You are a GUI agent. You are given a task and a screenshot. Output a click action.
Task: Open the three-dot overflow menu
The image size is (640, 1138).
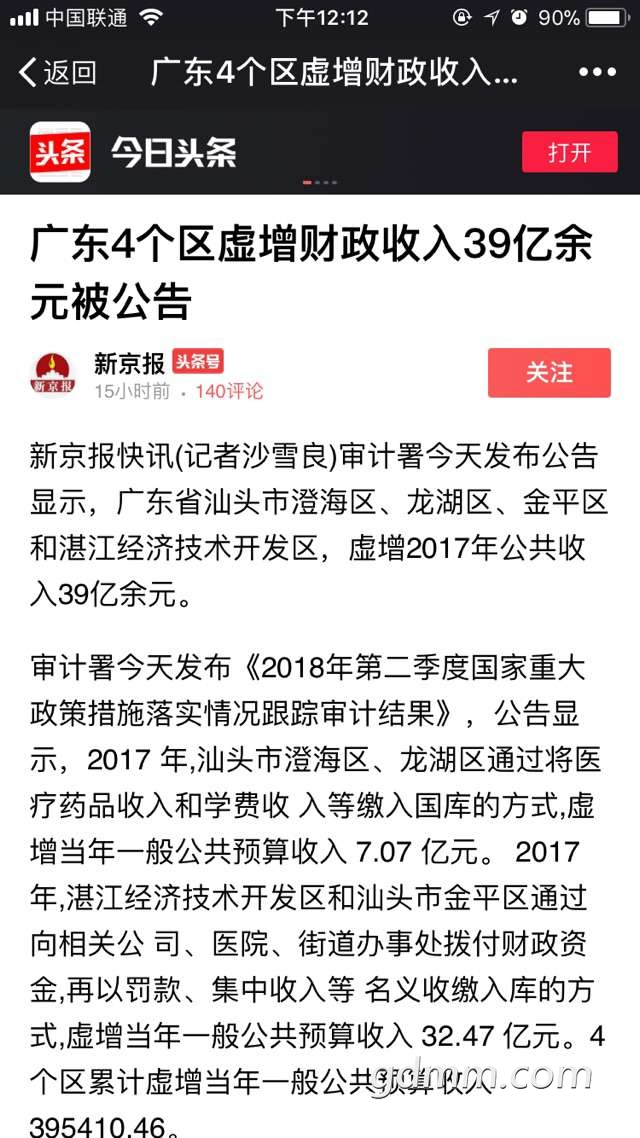pos(597,72)
